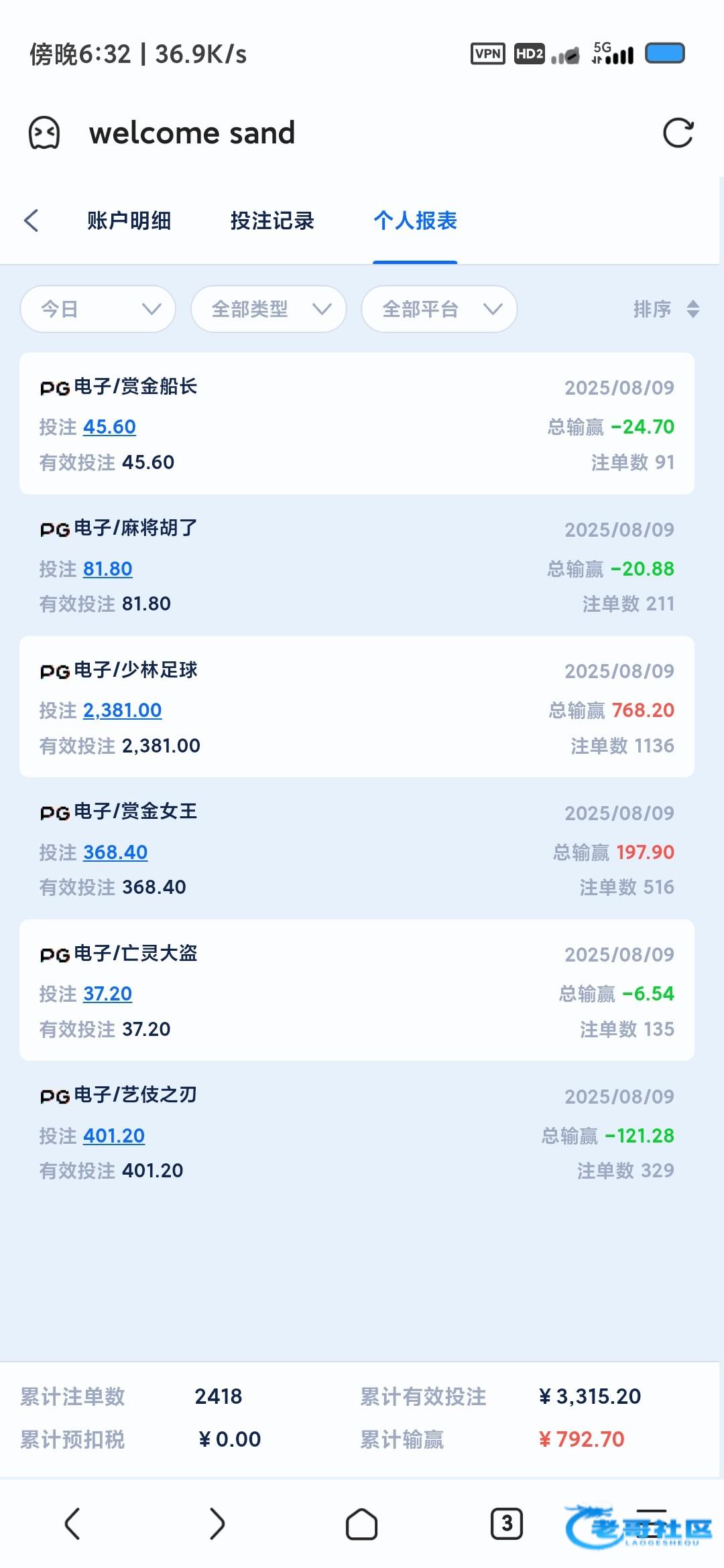This screenshot has height=1568, width=724.
Task: Open the 81.80 bet link for 麻将胡了
Action: point(107,569)
